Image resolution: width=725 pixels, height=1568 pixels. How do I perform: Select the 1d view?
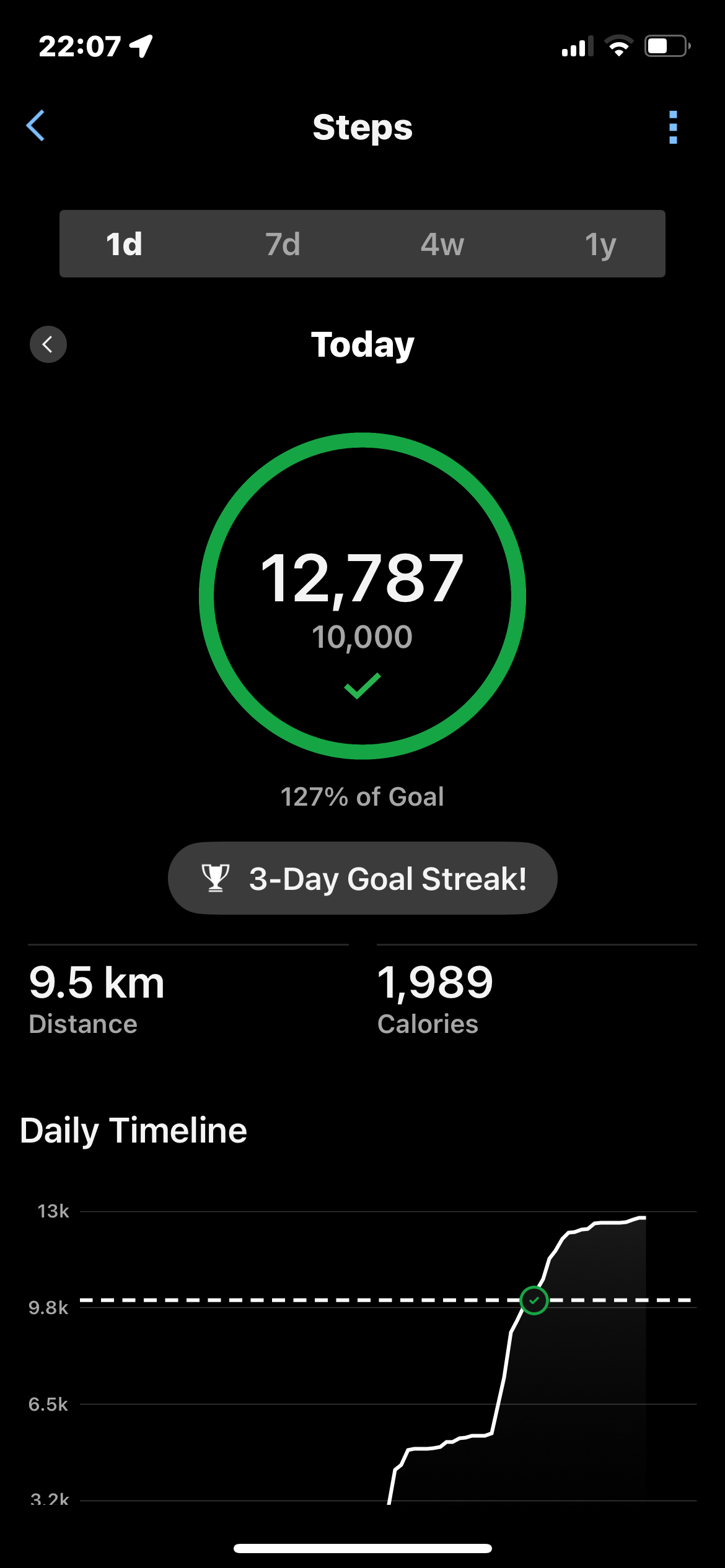pyautogui.click(x=124, y=244)
